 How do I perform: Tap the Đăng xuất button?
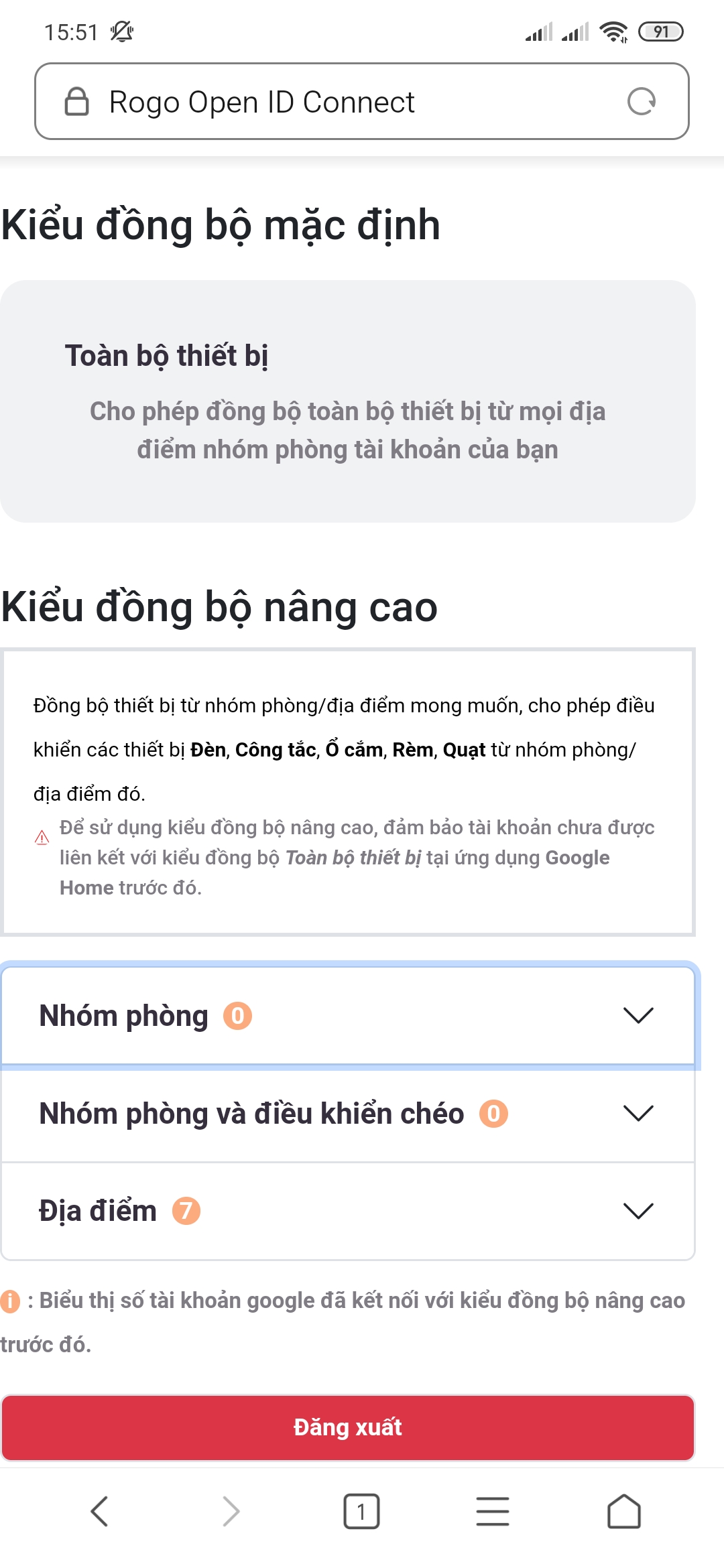(x=348, y=1427)
